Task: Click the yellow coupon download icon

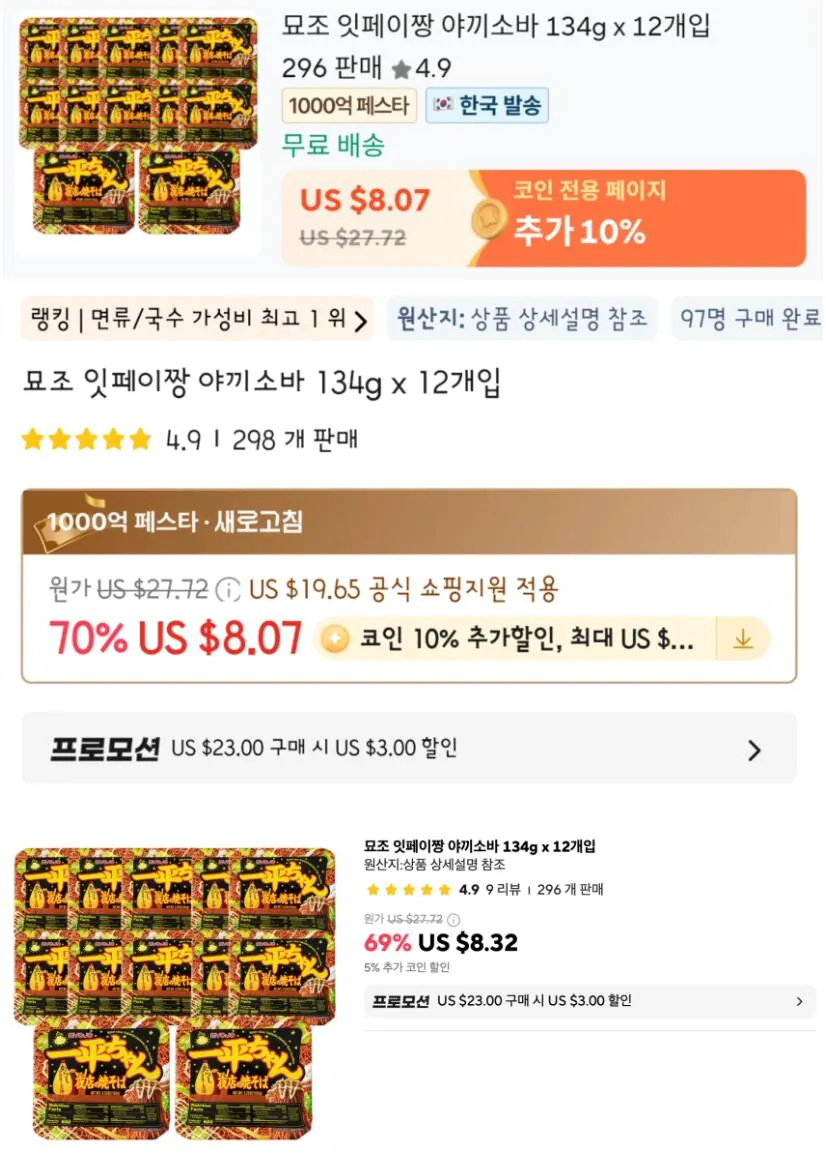Action: (742, 638)
